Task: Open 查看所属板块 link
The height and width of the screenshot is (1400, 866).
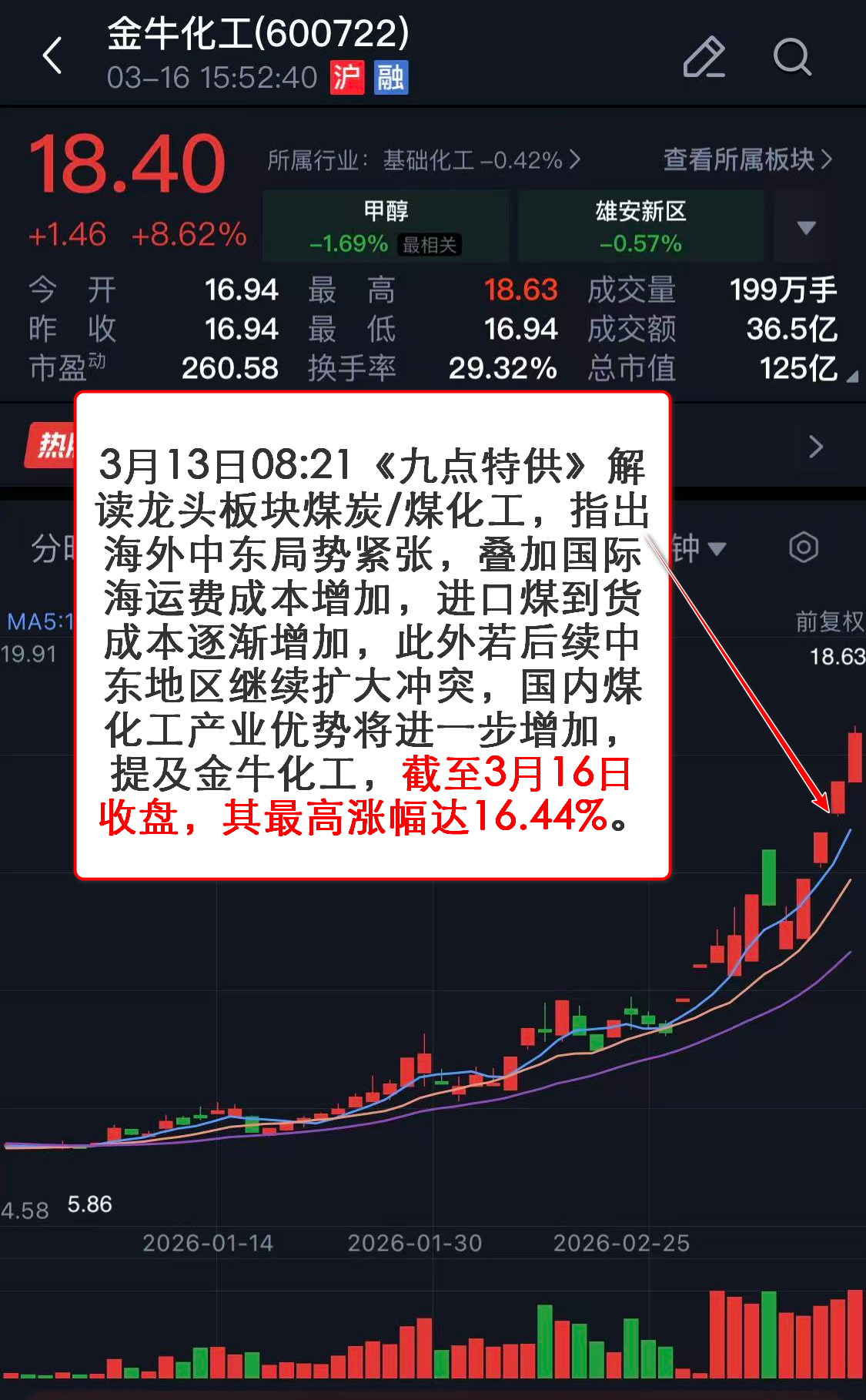Action: (747, 160)
